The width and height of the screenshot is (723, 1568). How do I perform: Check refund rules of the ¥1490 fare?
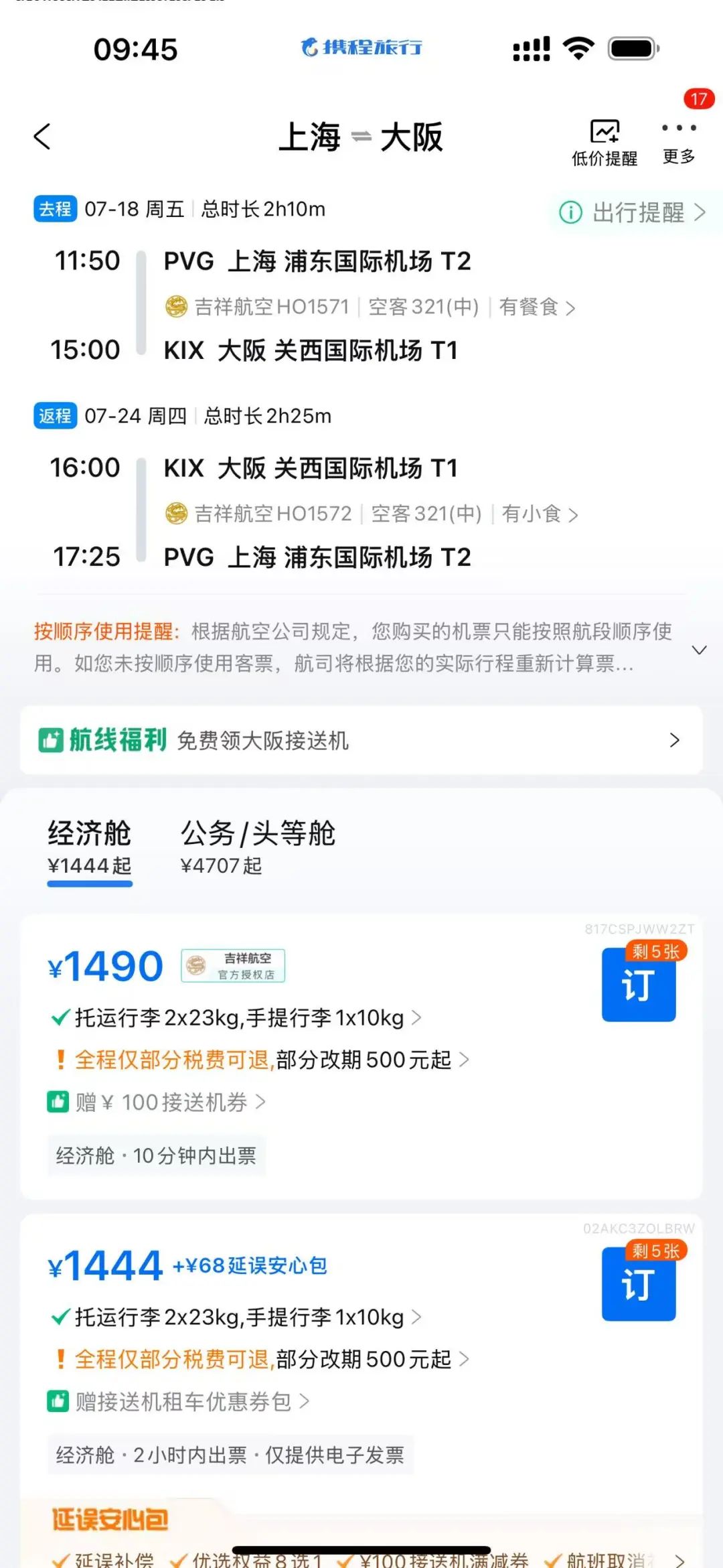[x=270, y=1060]
